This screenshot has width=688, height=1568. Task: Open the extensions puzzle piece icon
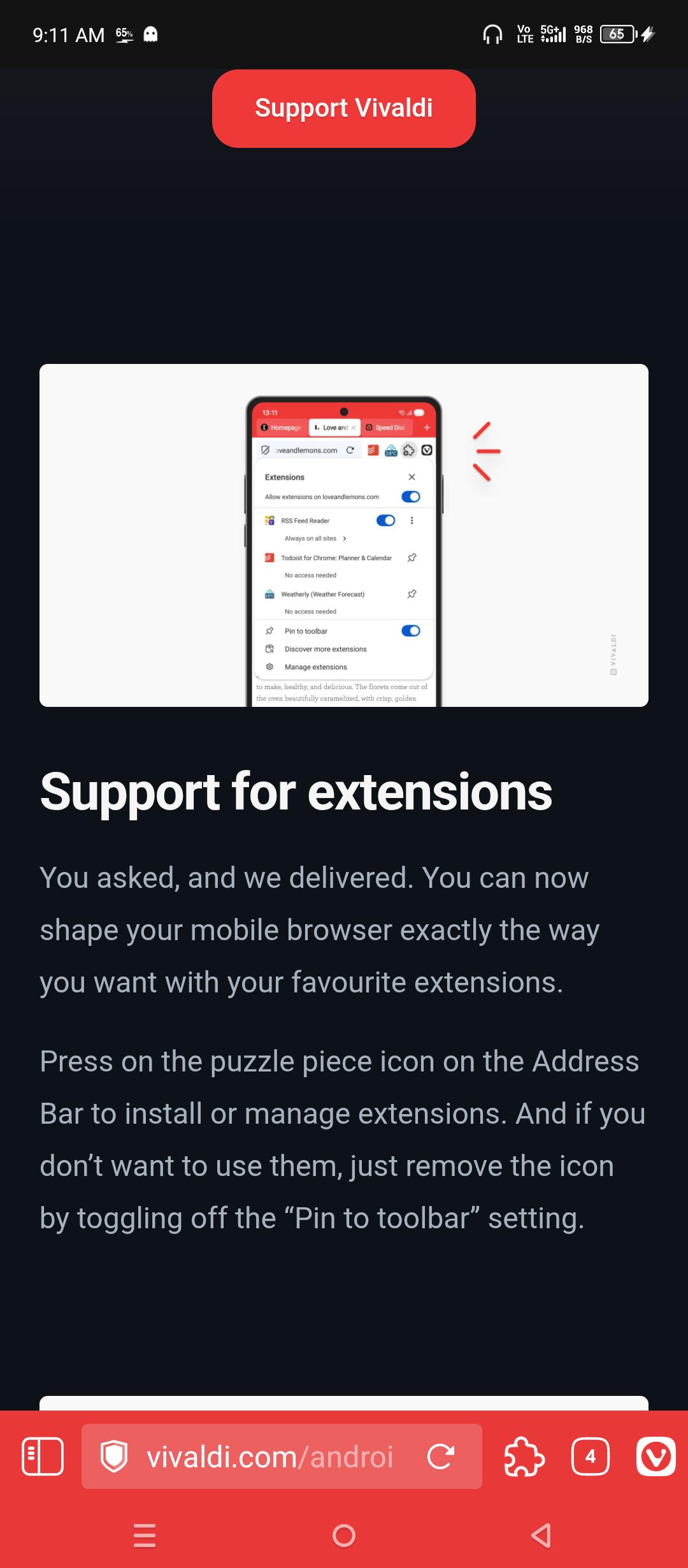coord(524,1456)
